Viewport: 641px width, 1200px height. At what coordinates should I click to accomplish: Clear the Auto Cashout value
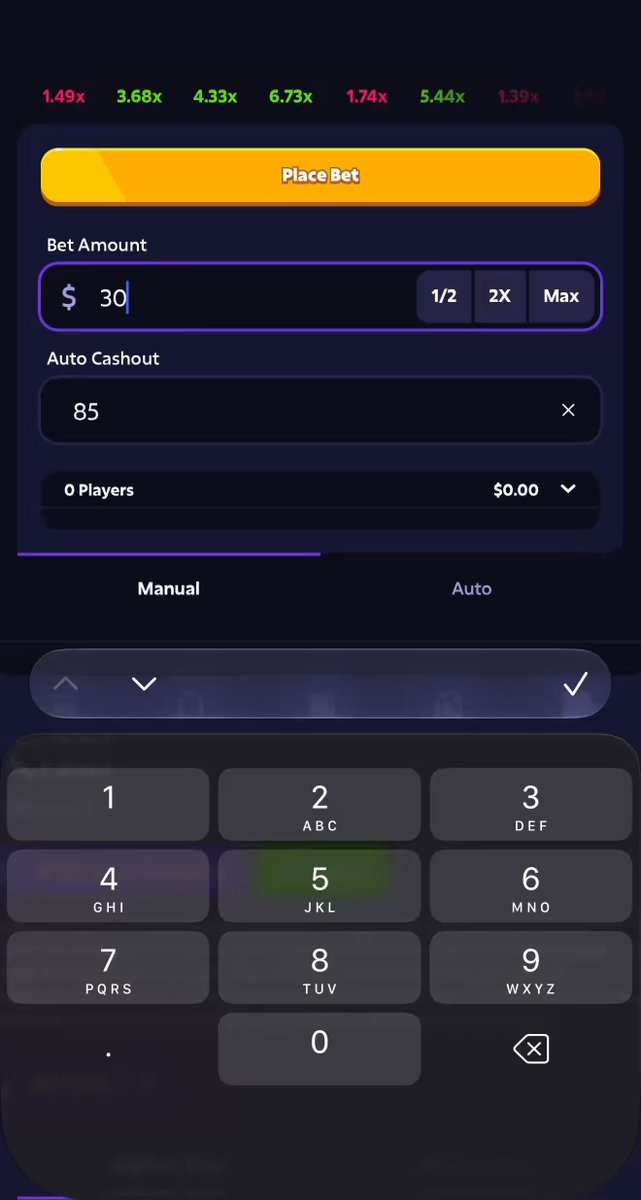click(568, 410)
